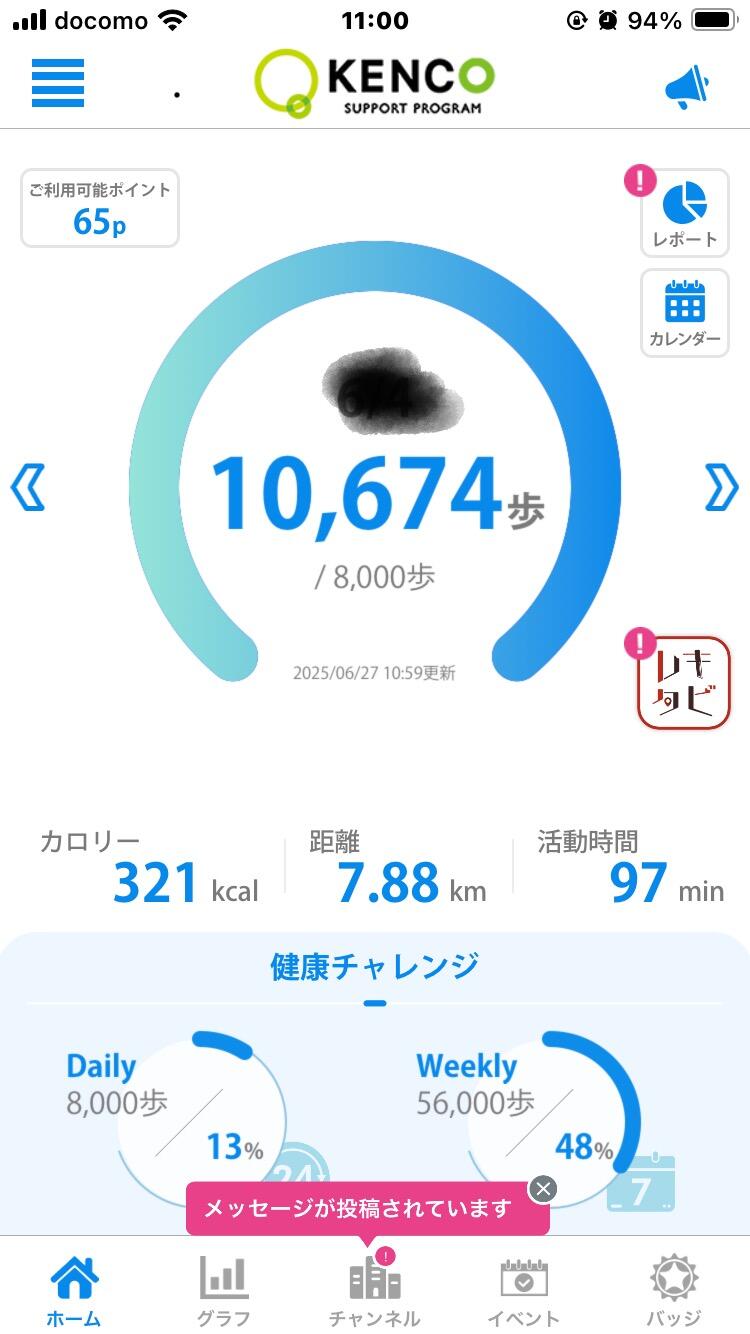750x1334 pixels.
Task: Switch to the イベント tab
Action: click(x=524, y=1292)
